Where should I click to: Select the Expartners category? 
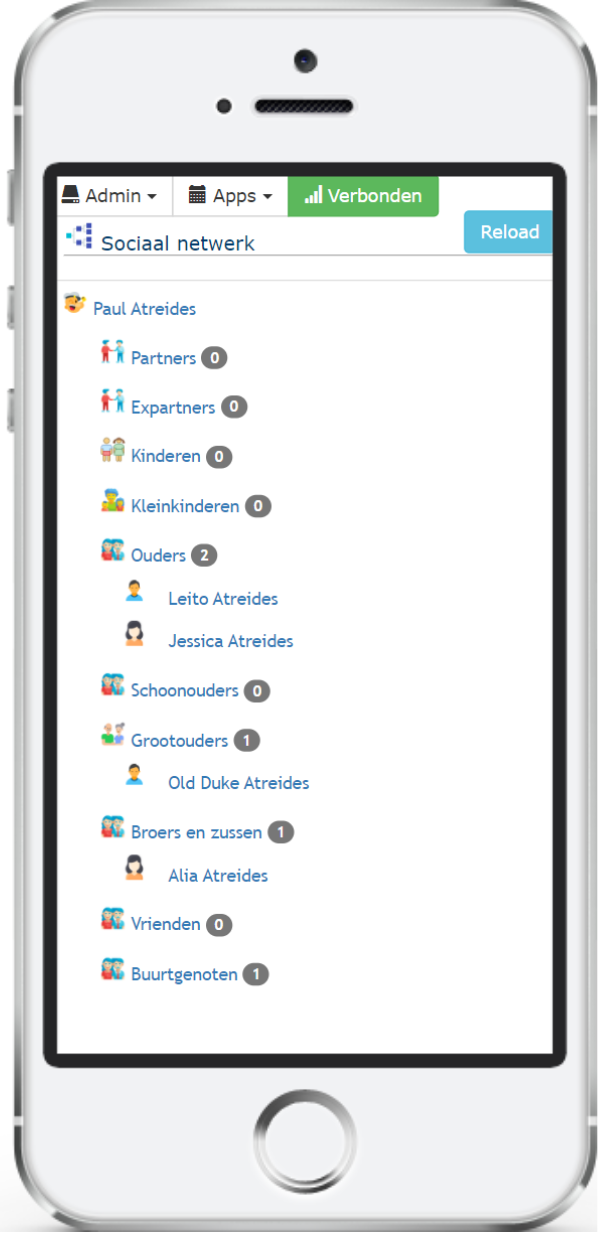point(173,407)
